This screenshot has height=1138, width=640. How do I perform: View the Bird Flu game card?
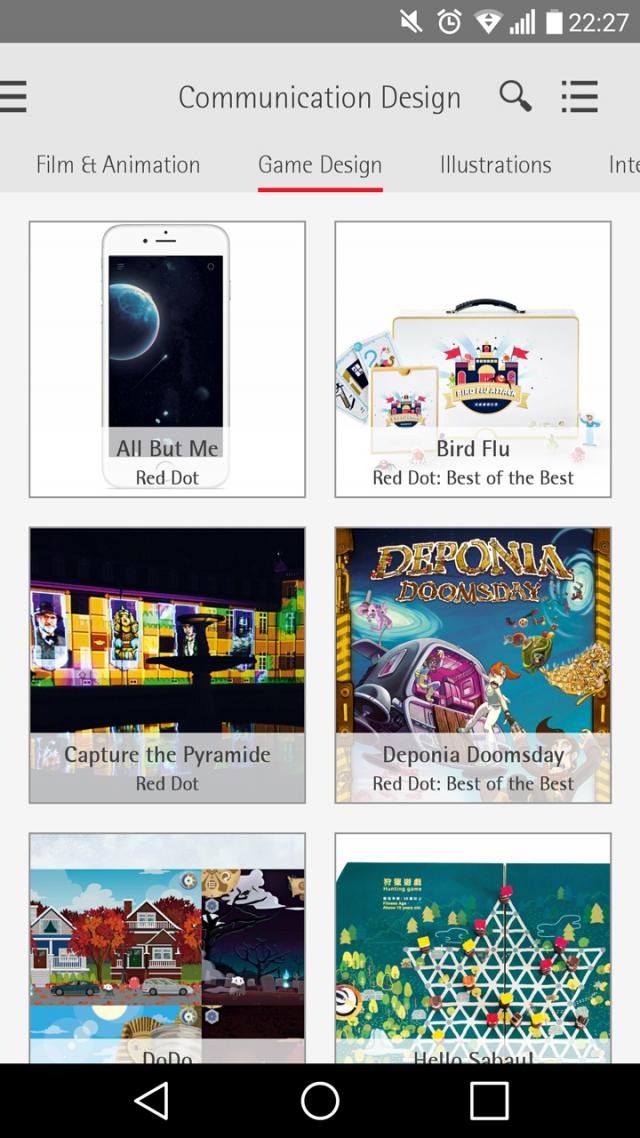[473, 359]
